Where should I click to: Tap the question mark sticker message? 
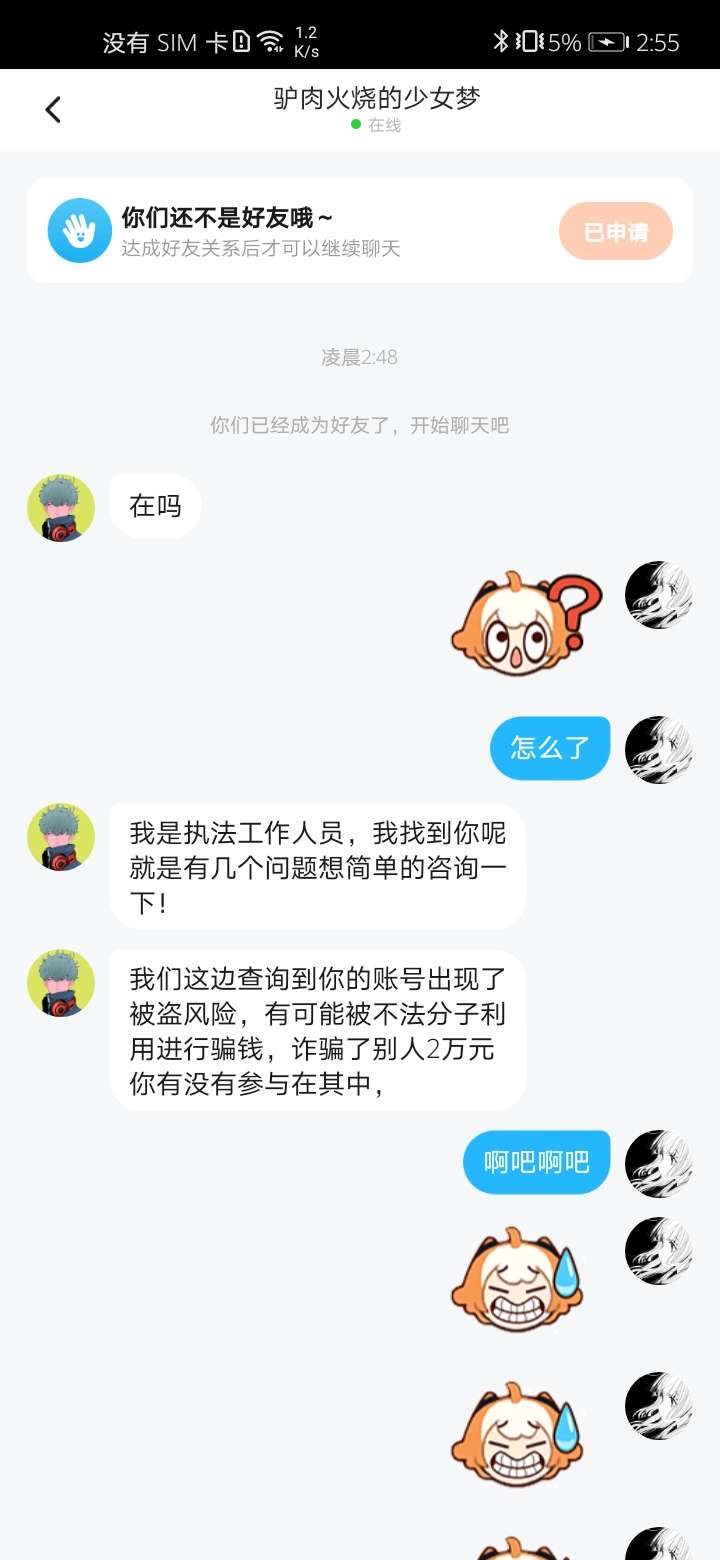point(526,623)
